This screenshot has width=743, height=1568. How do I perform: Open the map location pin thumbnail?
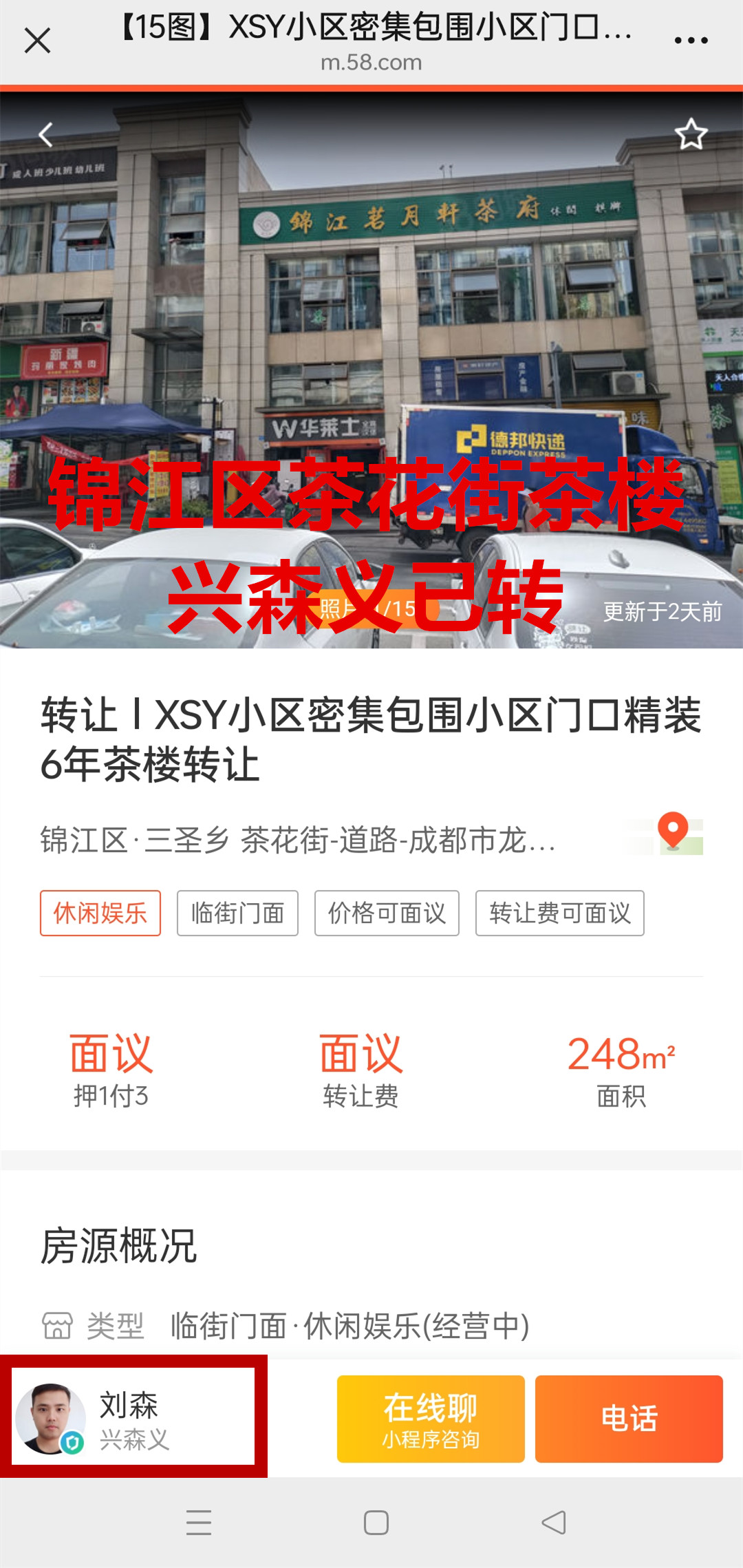pyautogui.click(x=674, y=834)
